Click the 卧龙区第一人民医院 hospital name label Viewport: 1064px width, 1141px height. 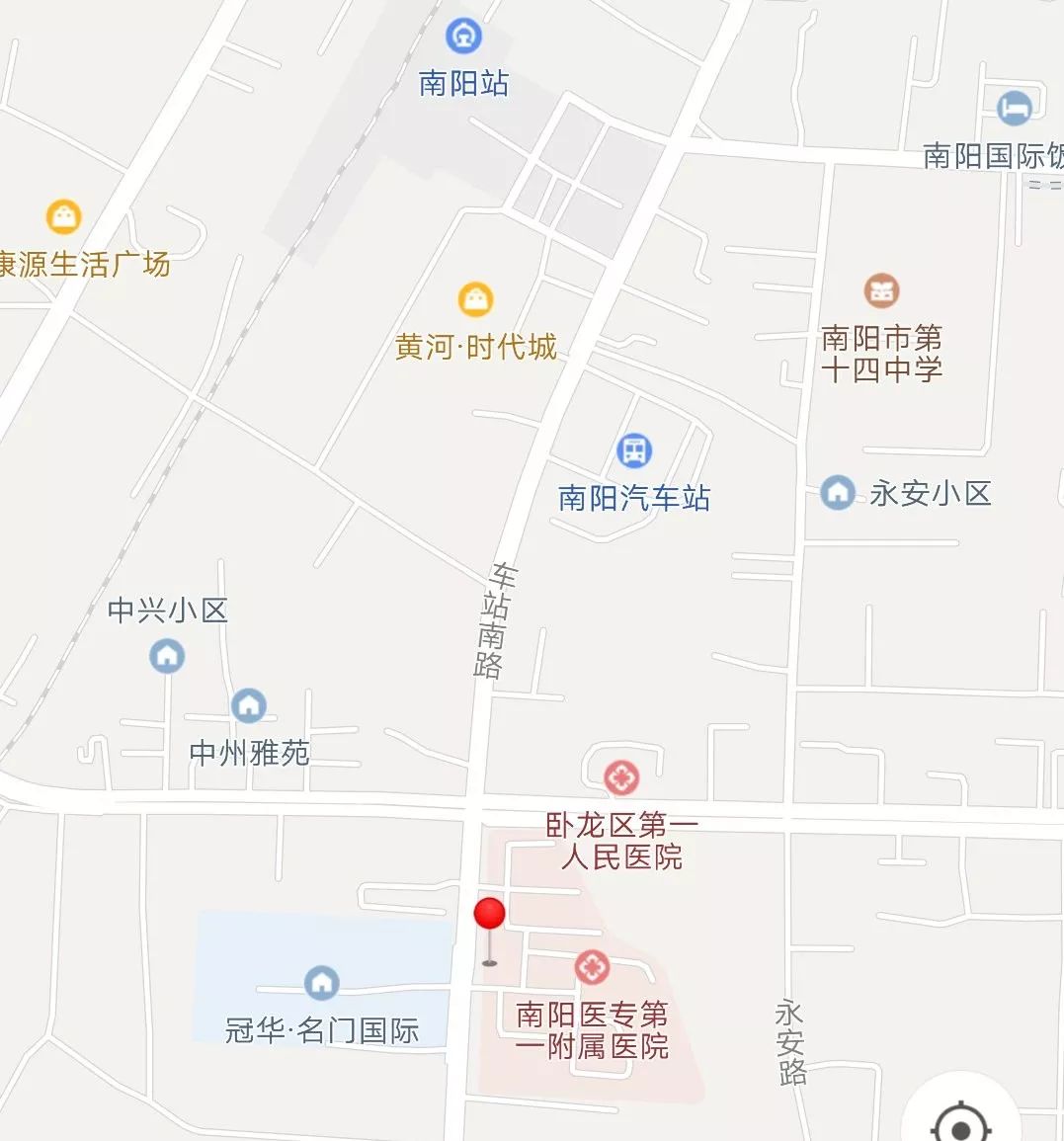tap(621, 838)
